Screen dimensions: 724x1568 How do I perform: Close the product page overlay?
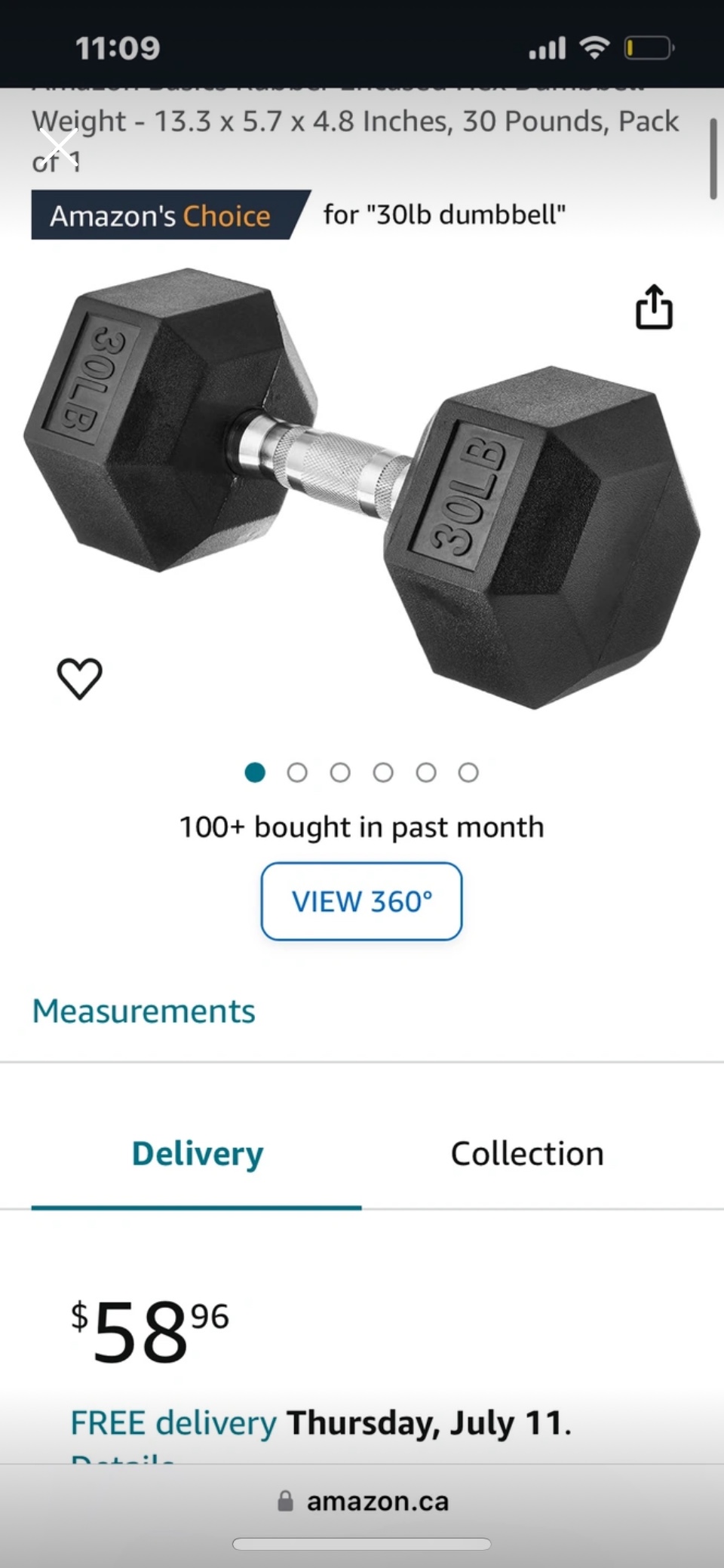(x=59, y=146)
